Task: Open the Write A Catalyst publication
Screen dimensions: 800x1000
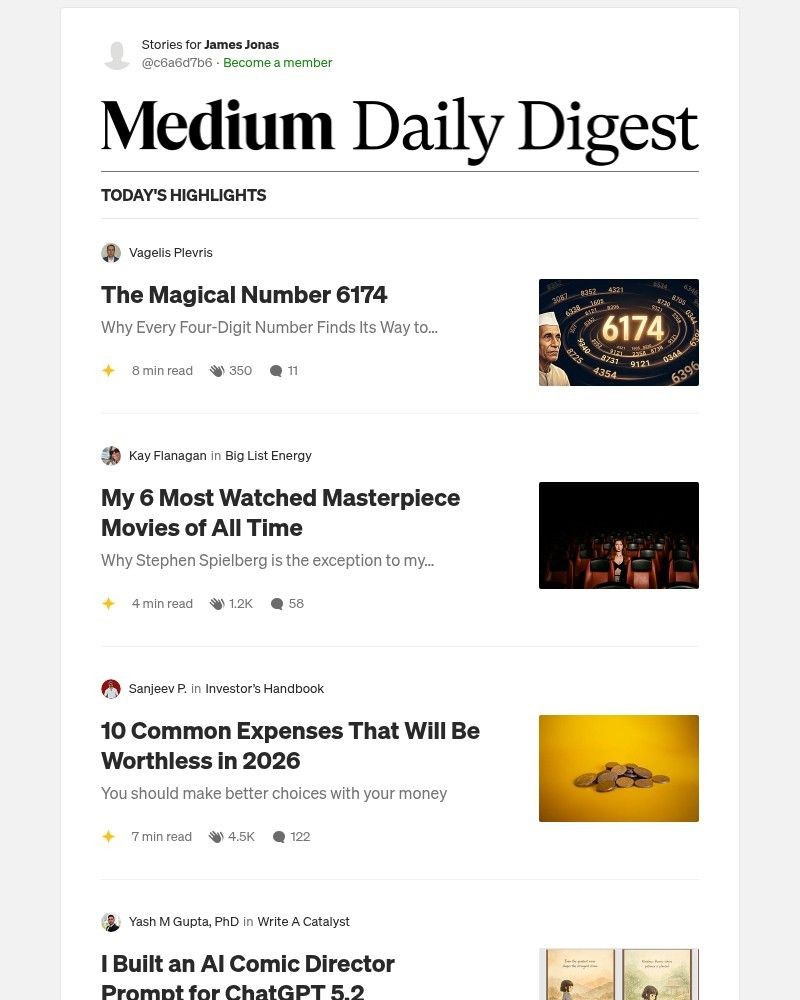Action: [305, 921]
